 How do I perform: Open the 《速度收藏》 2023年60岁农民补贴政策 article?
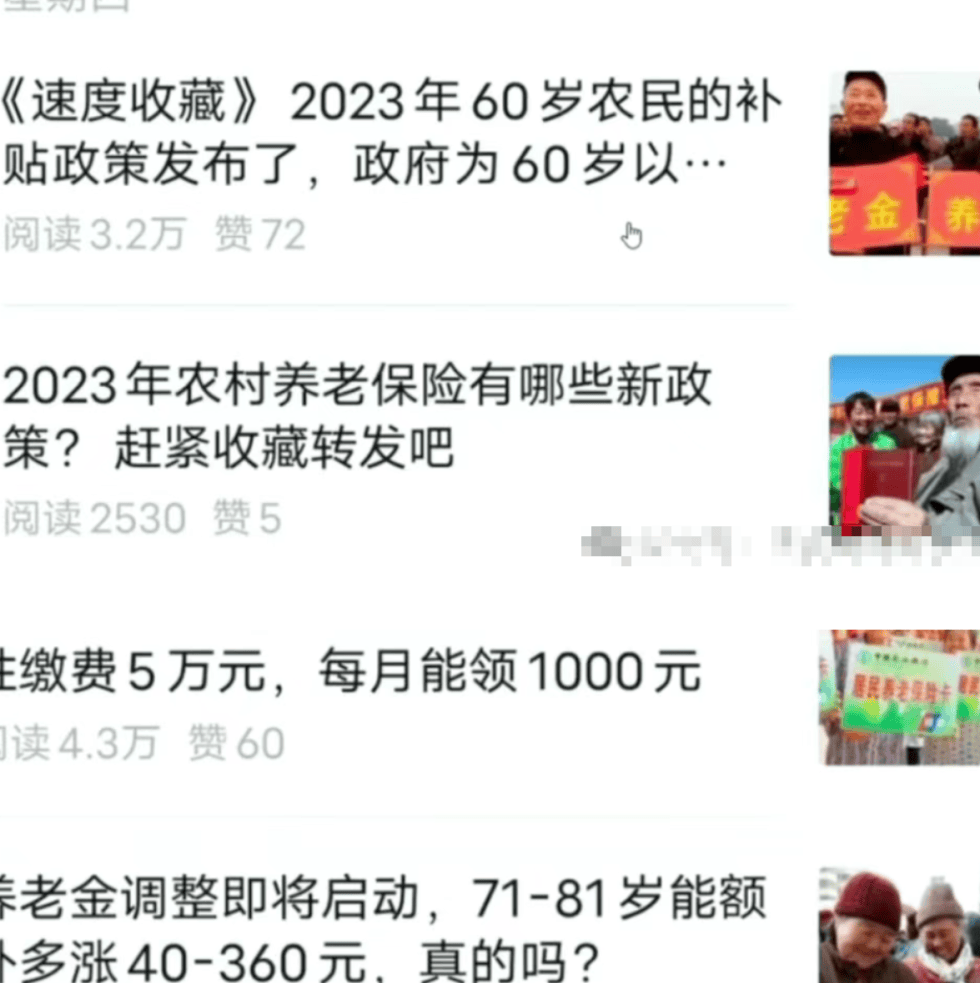point(390,134)
